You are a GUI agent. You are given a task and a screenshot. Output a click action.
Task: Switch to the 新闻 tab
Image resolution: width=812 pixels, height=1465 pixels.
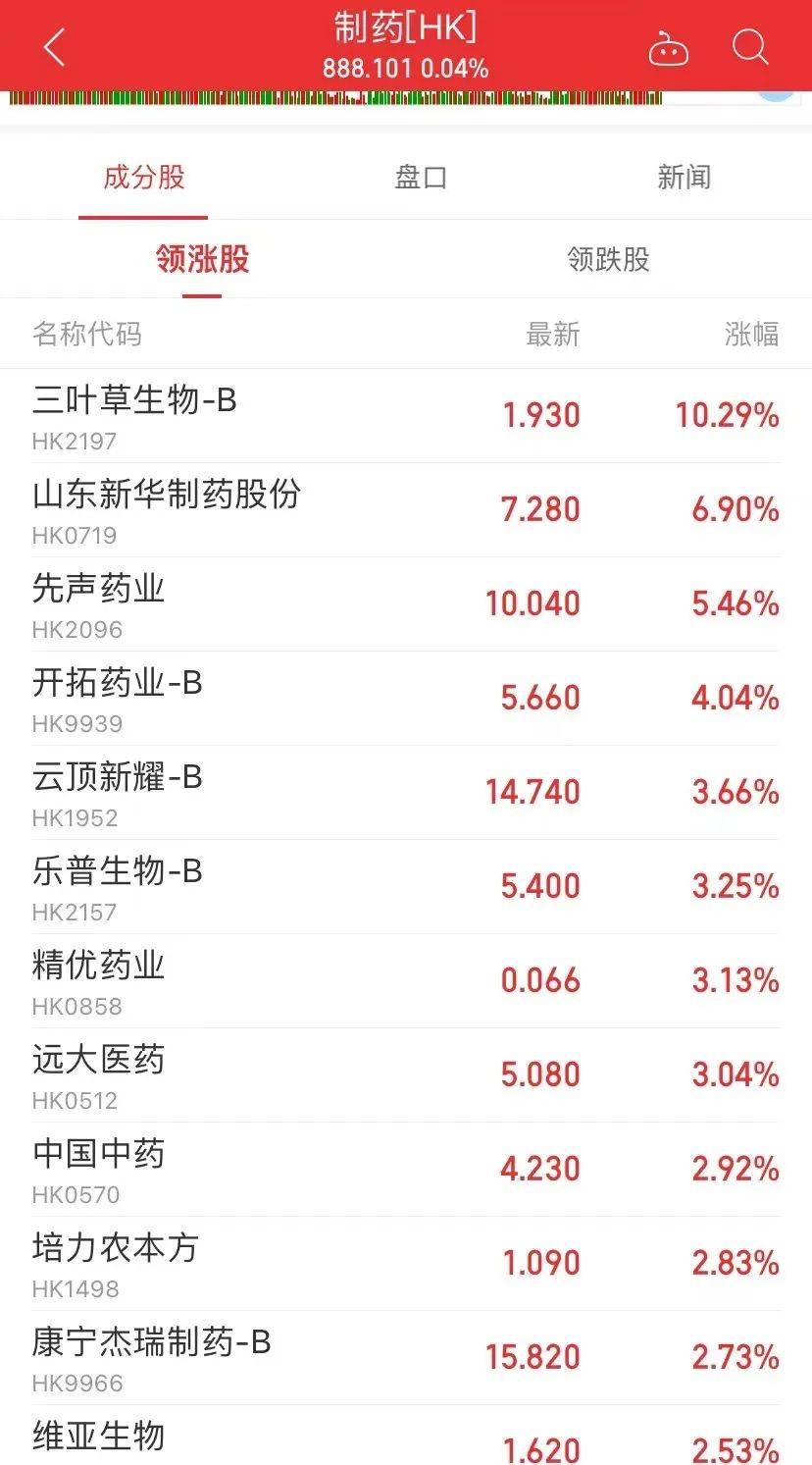pos(684,178)
